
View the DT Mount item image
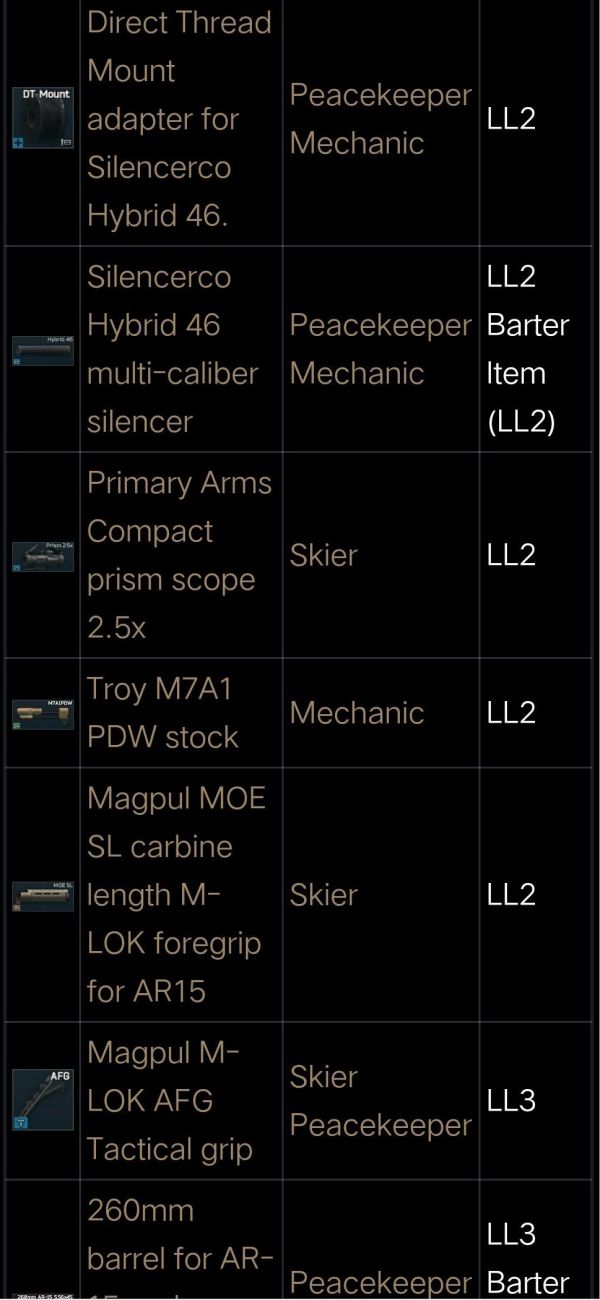coord(43,118)
